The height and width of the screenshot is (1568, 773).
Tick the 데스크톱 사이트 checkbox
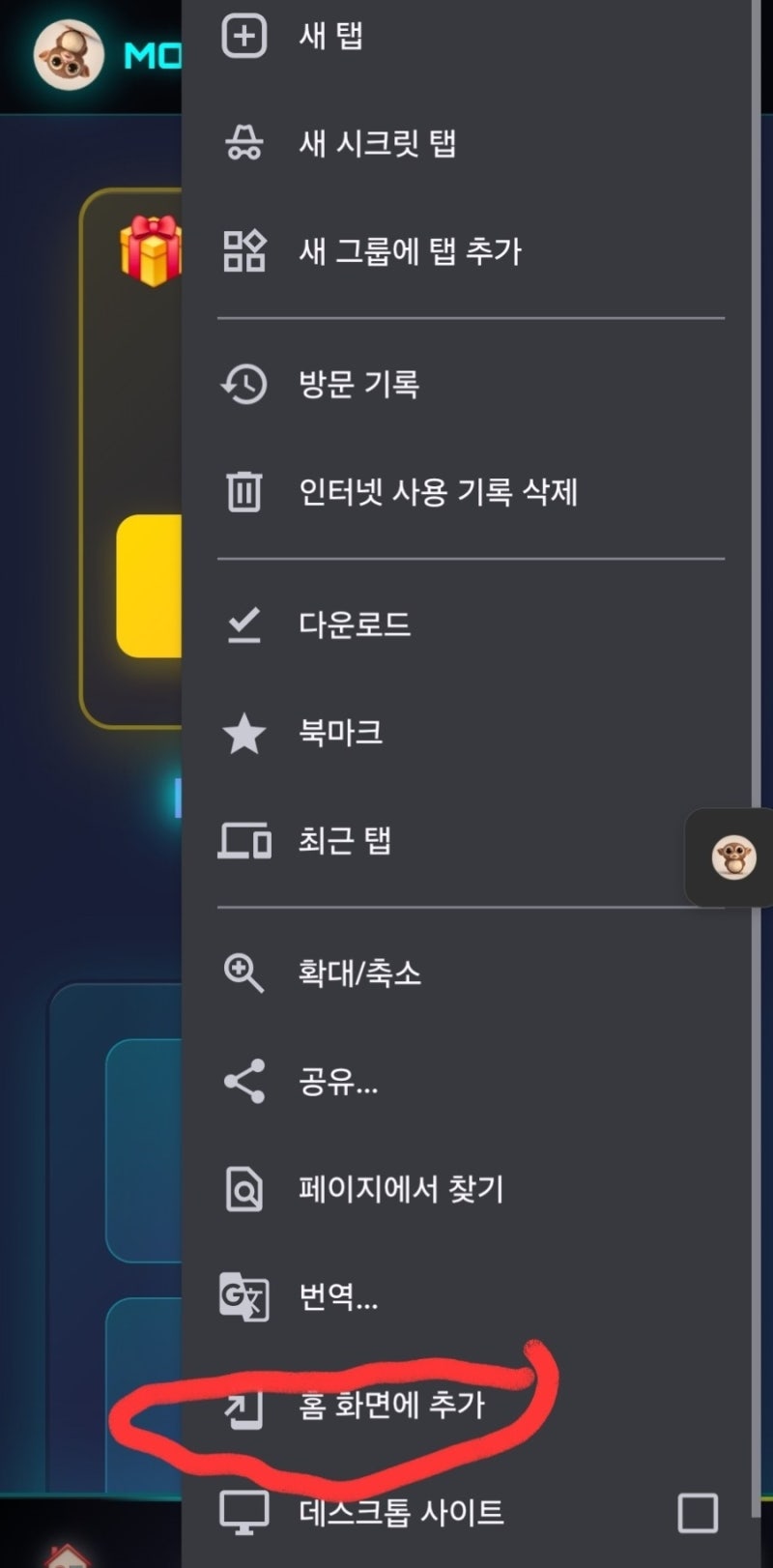point(698,1513)
